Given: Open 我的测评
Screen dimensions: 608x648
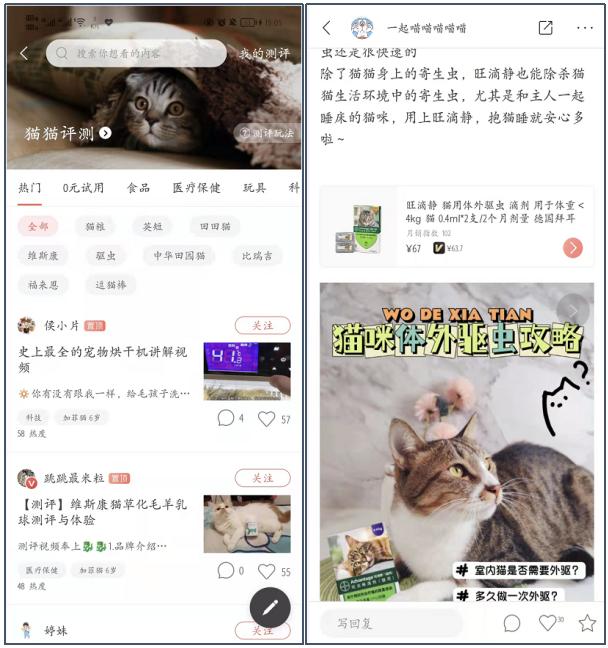Looking at the screenshot, I should click(264, 53).
